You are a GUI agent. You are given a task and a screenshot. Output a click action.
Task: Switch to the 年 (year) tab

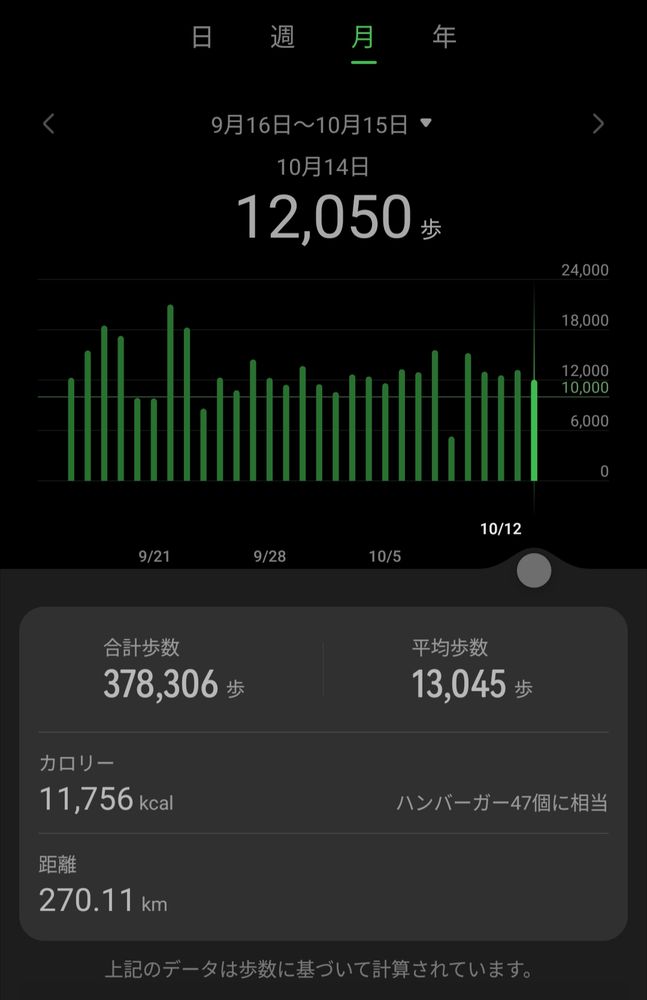(x=444, y=38)
